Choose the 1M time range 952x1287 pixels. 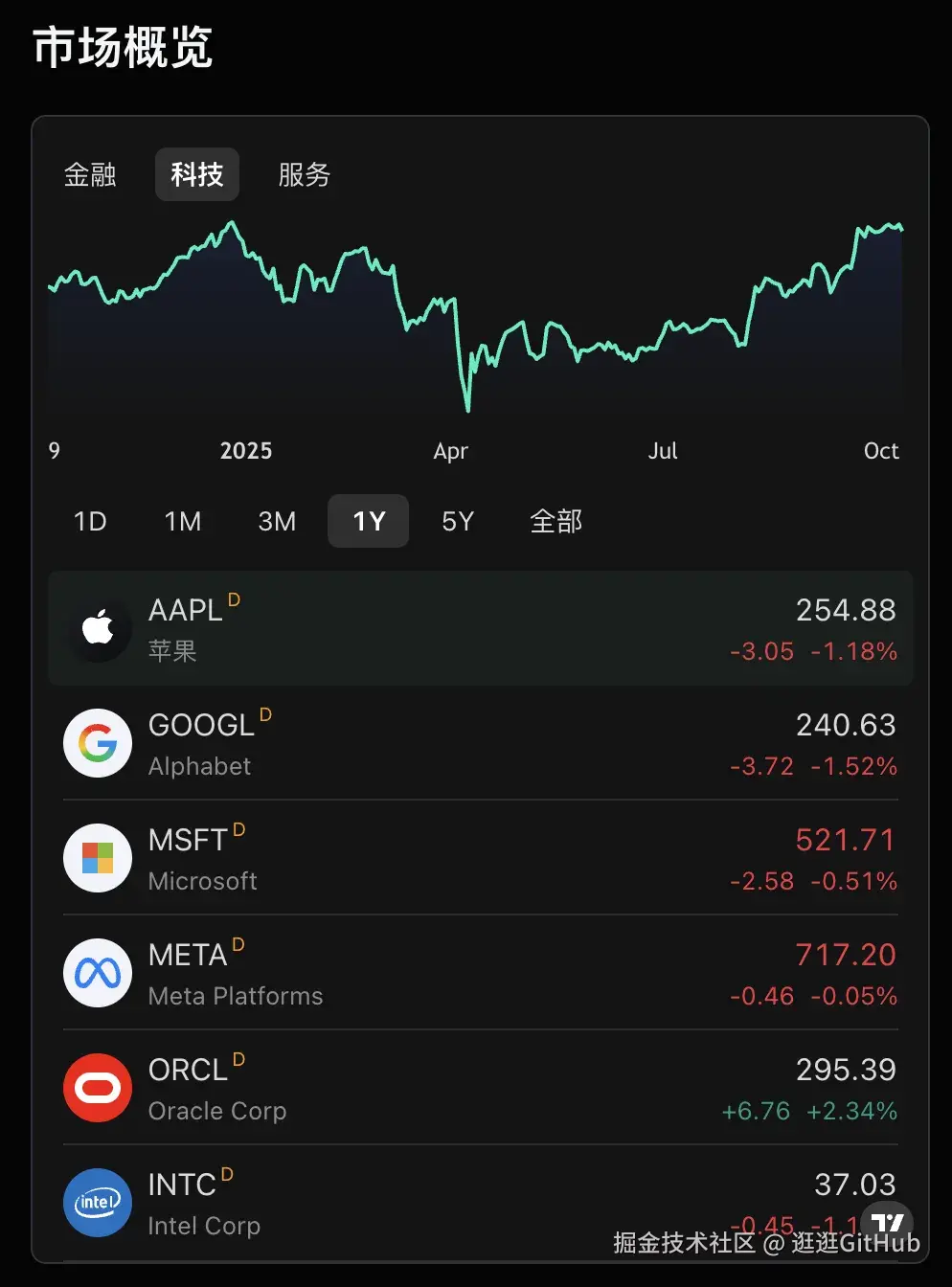click(x=183, y=521)
